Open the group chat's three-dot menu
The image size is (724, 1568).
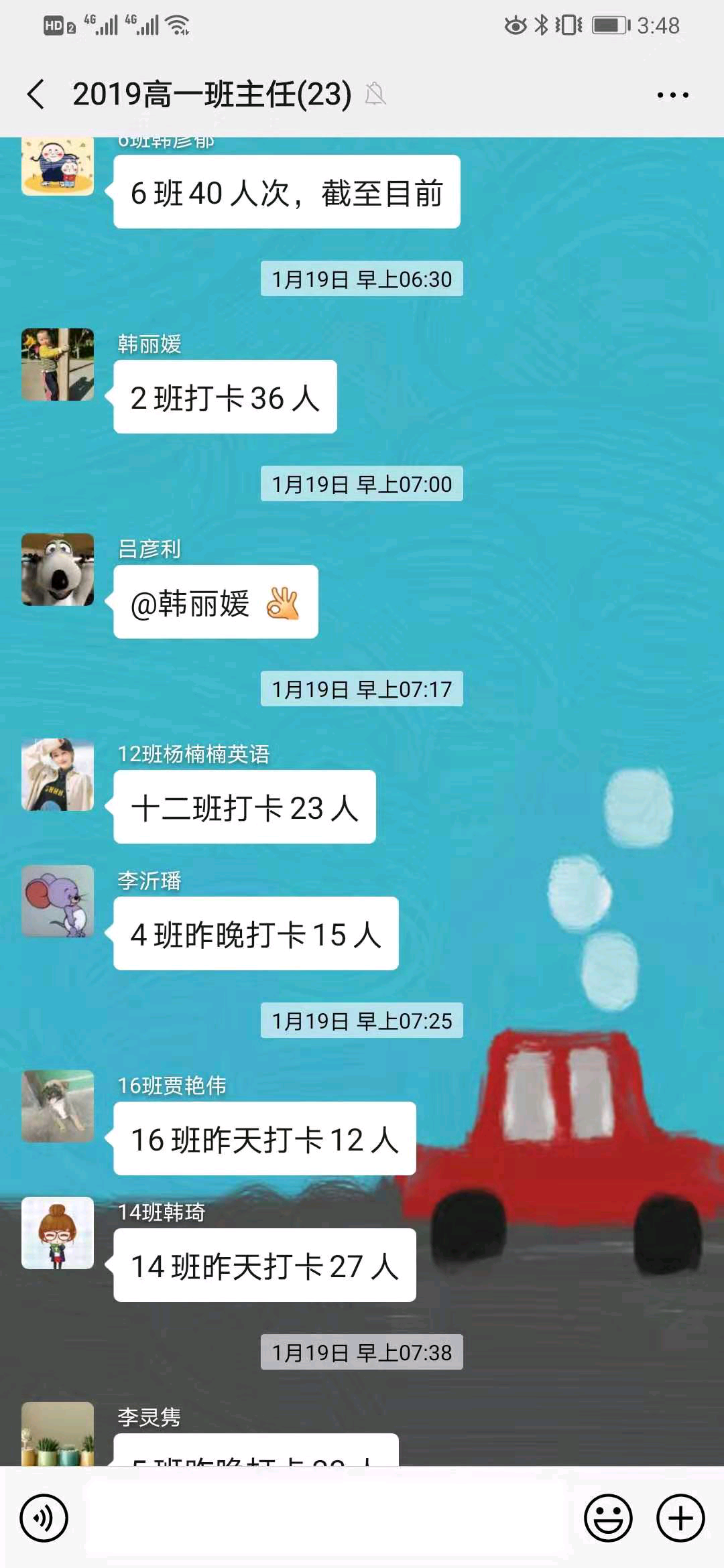[x=672, y=95]
